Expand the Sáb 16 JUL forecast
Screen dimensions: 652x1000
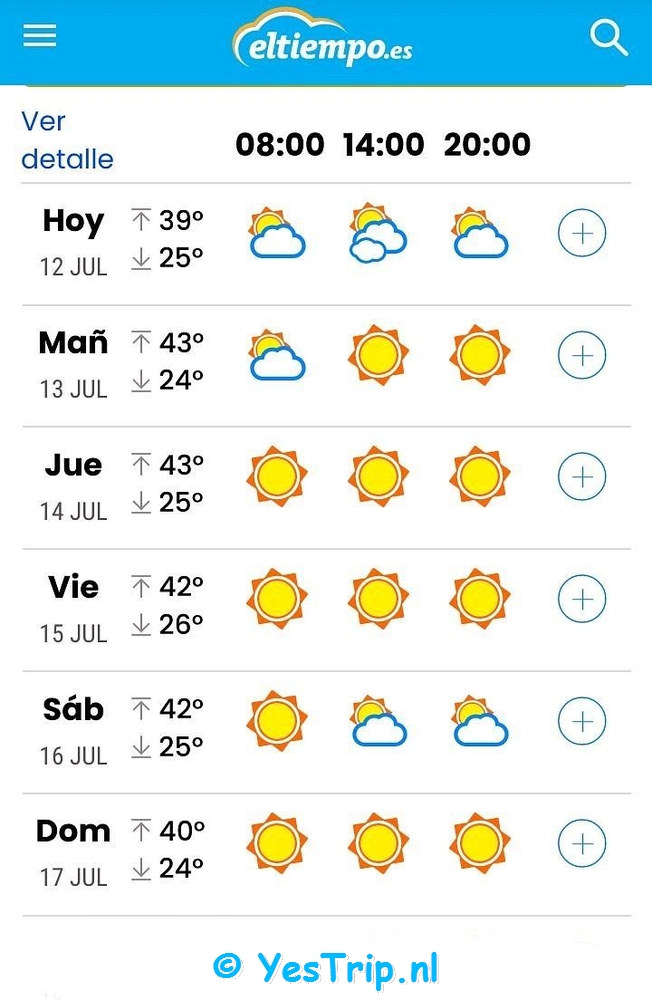581,721
